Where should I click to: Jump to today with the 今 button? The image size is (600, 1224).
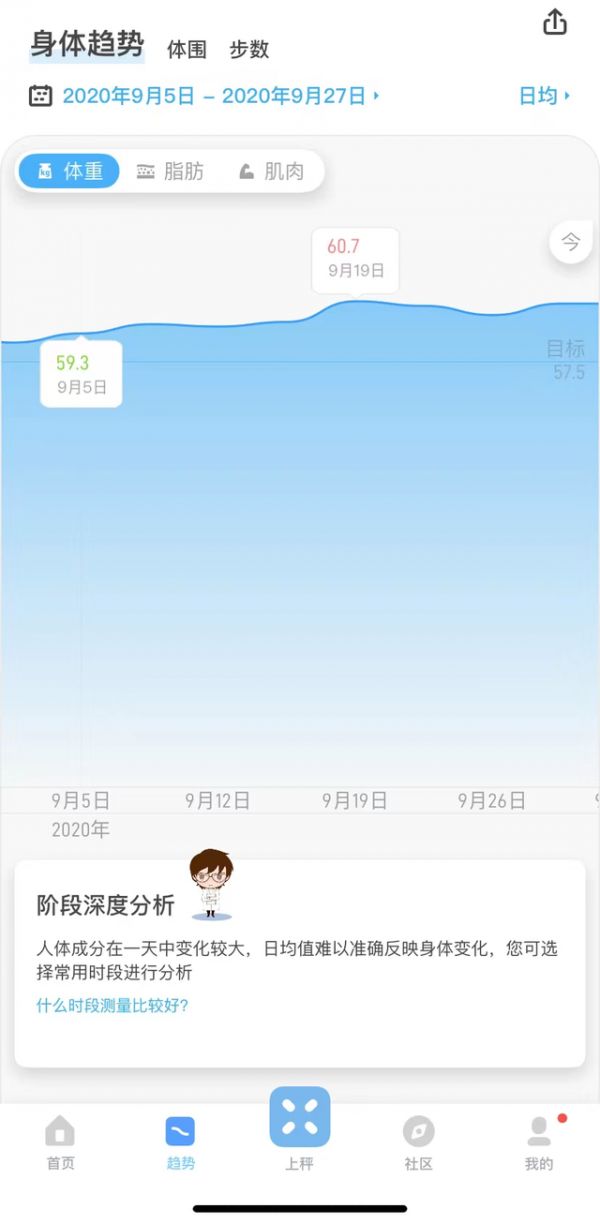pos(571,243)
